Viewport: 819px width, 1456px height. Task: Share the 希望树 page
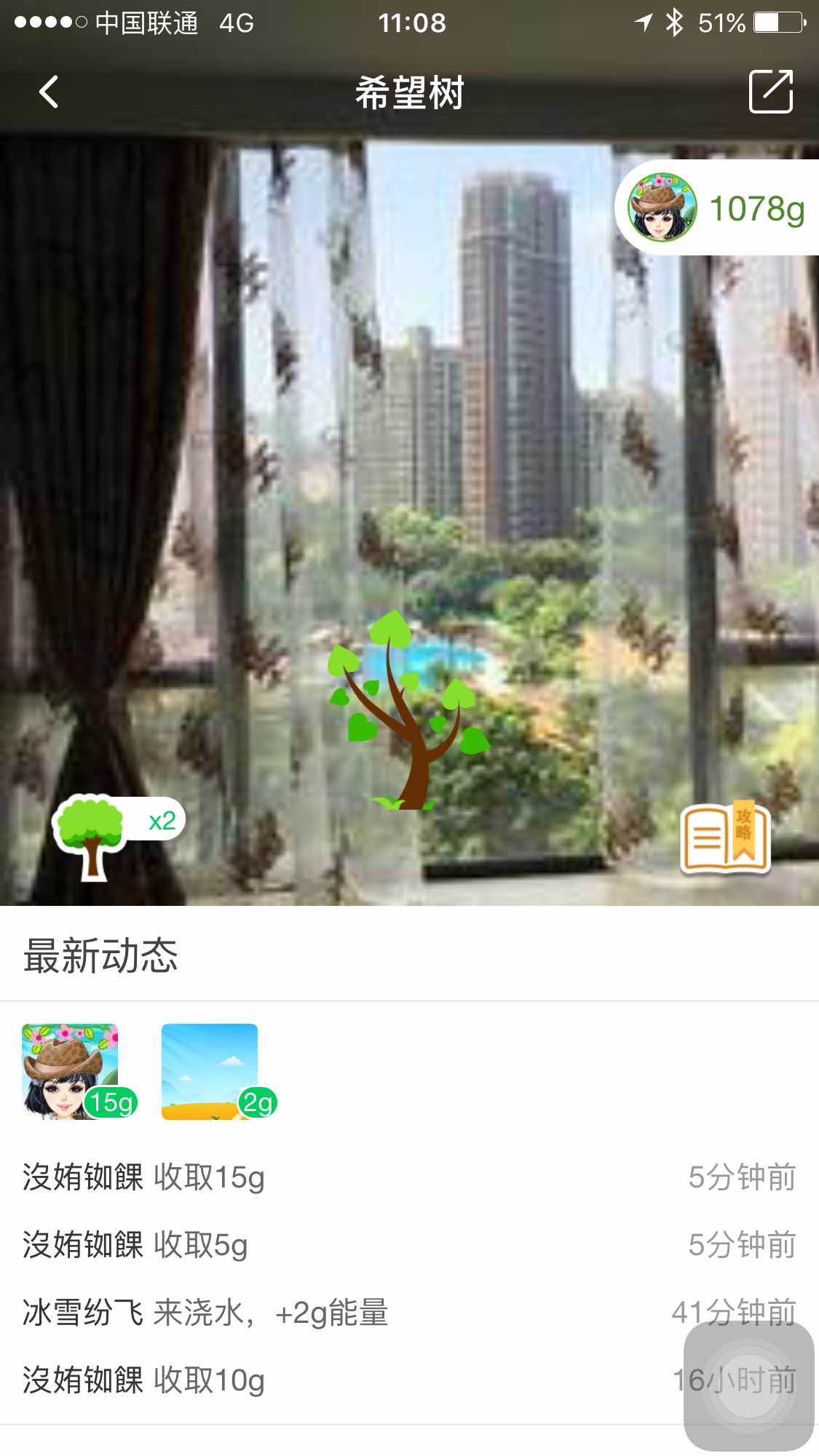click(x=770, y=92)
